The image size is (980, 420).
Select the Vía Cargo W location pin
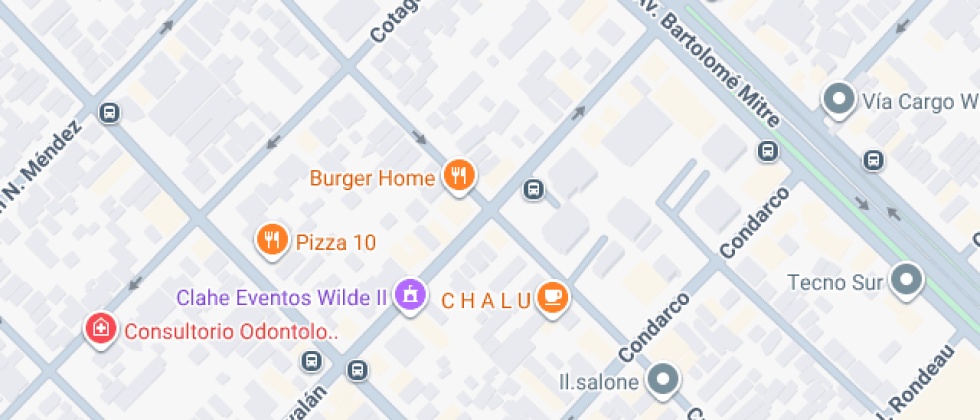point(836,99)
